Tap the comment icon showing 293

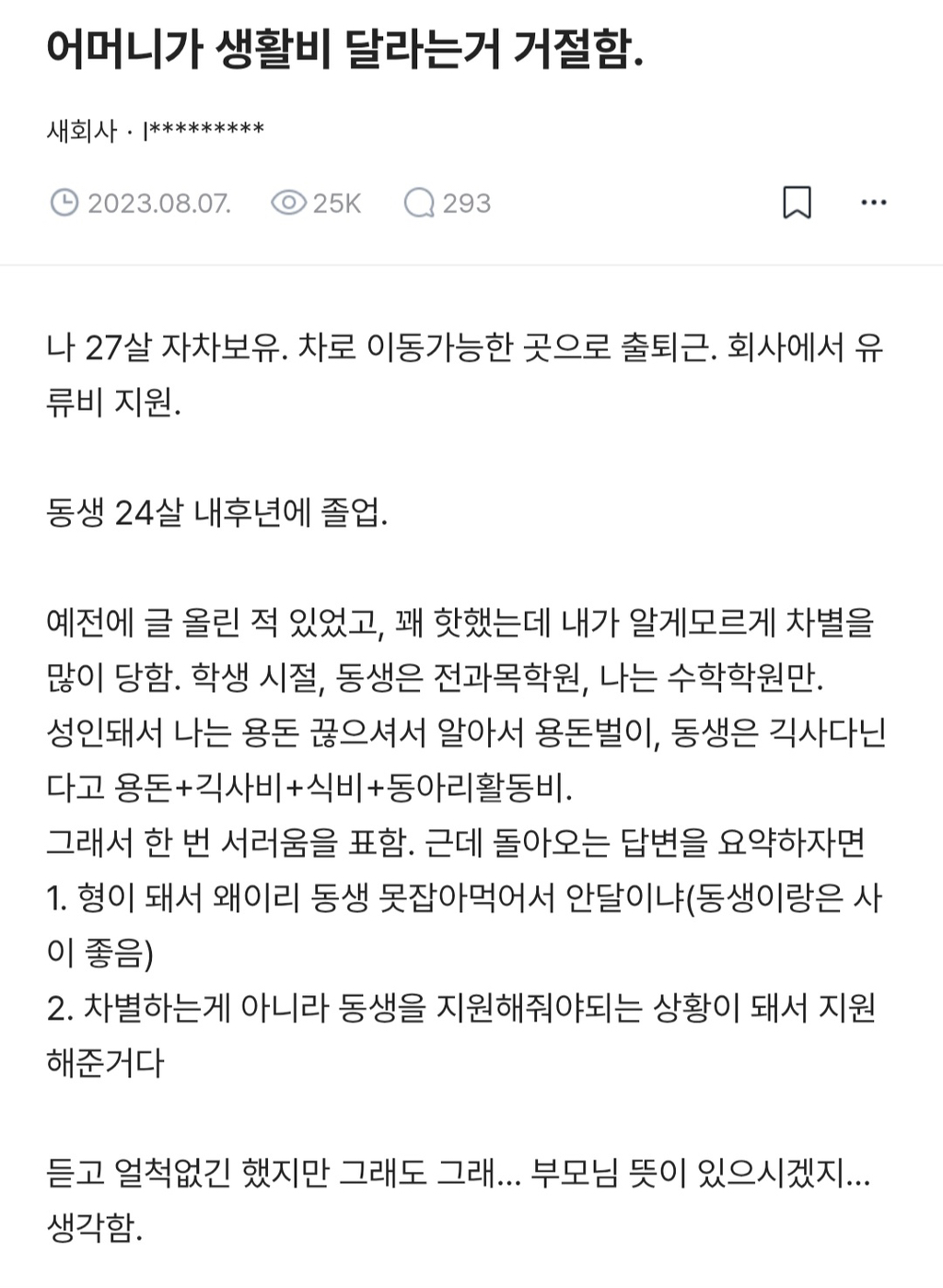point(419,203)
